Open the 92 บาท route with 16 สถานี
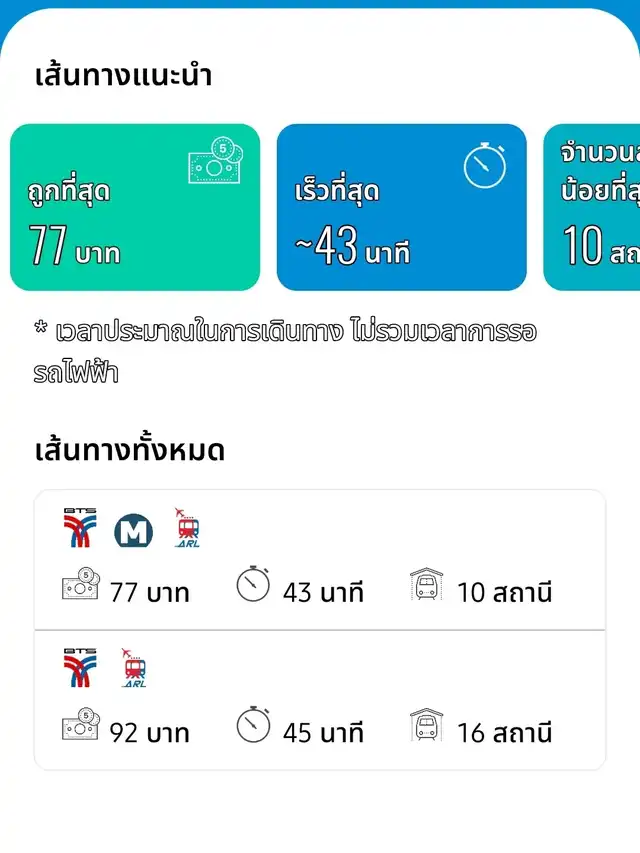Screen dimensions: 640x853 point(320,700)
